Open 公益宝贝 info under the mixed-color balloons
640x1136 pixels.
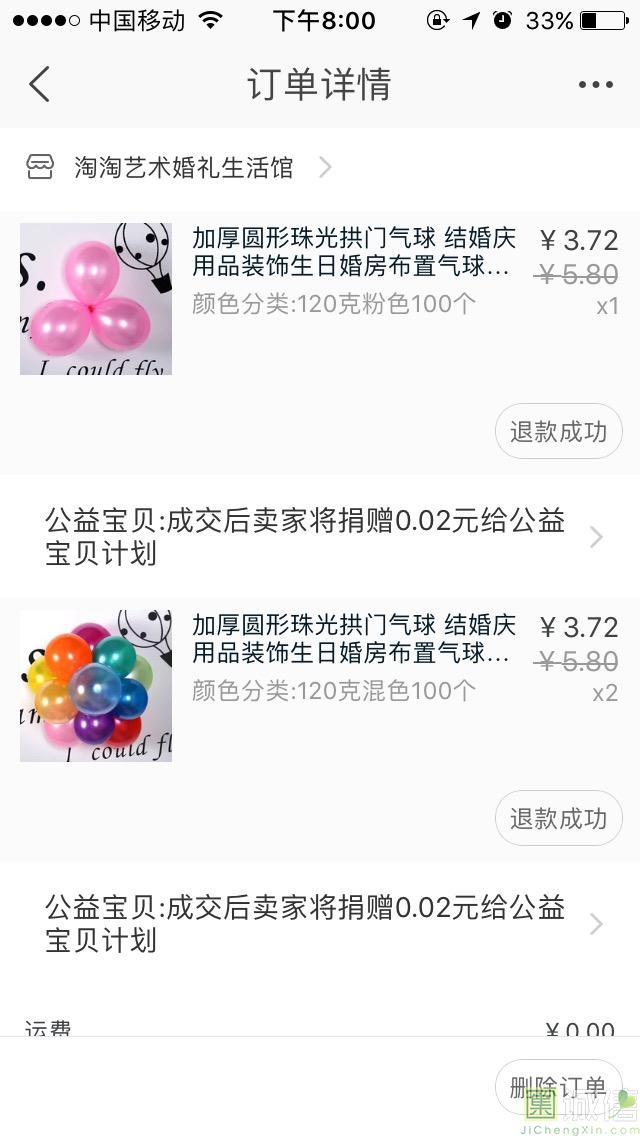[x=320, y=924]
